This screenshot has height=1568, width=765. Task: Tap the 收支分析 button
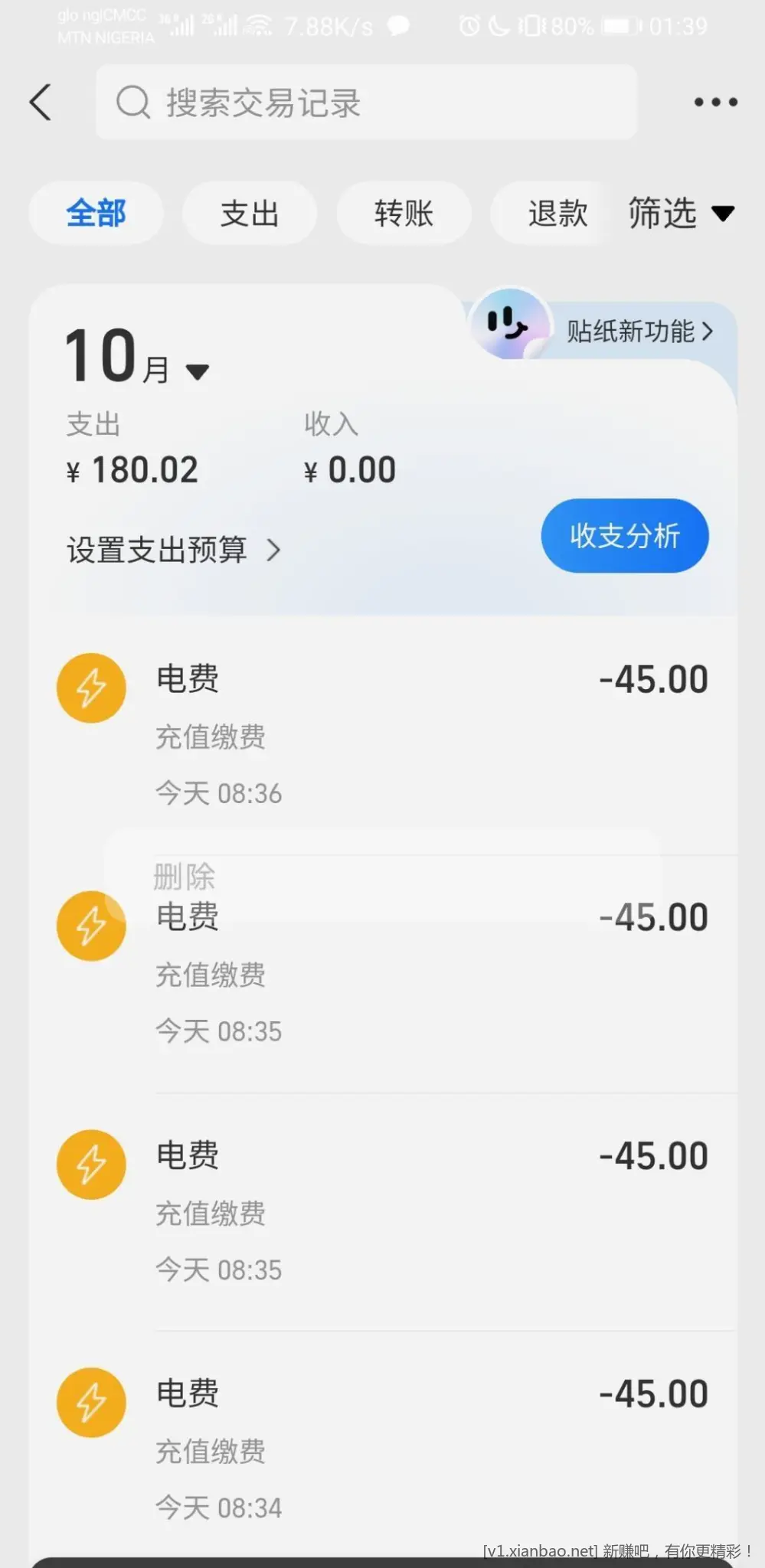click(624, 535)
